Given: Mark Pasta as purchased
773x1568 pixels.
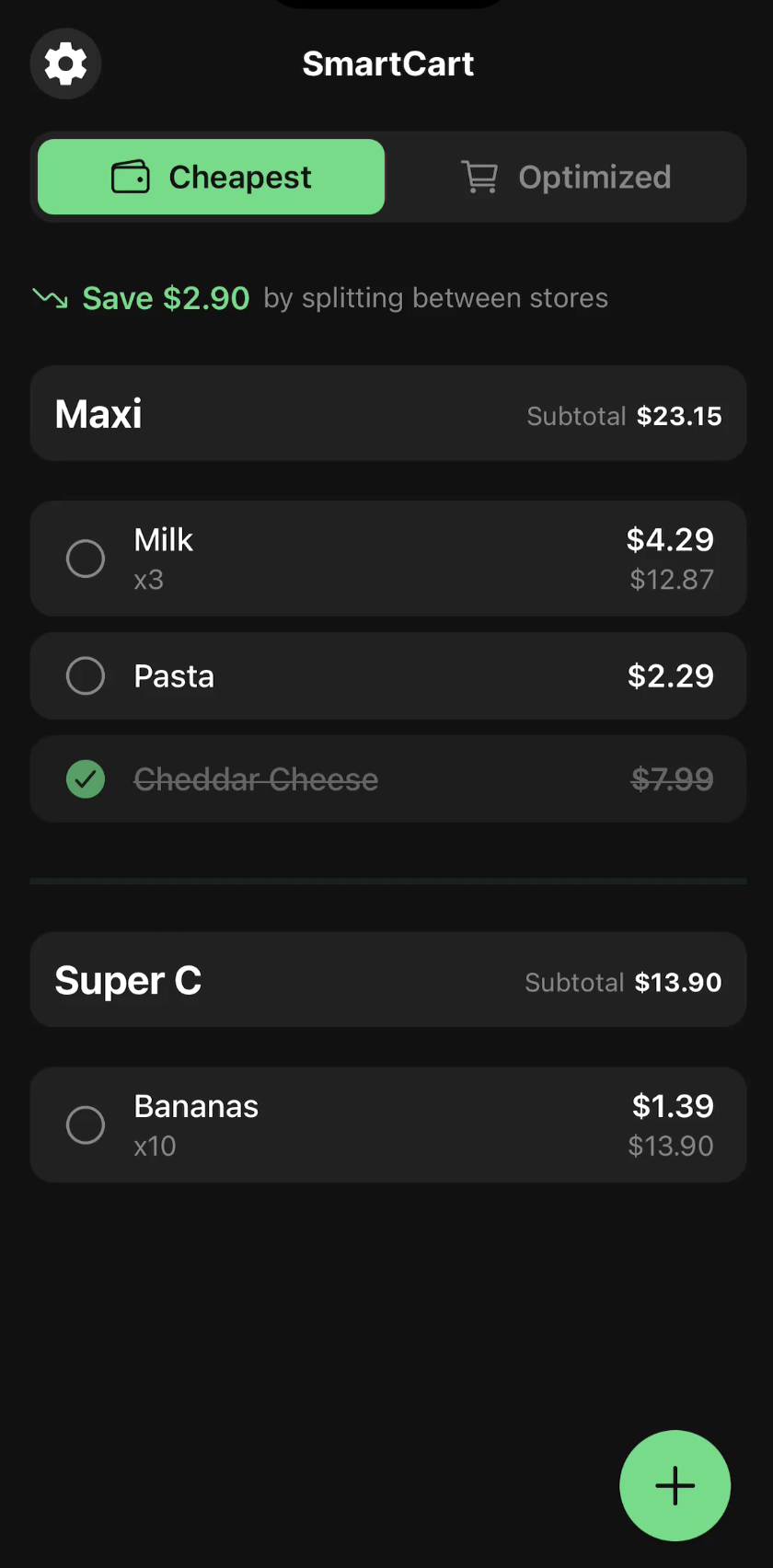Looking at the screenshot, I should point(86,676).
